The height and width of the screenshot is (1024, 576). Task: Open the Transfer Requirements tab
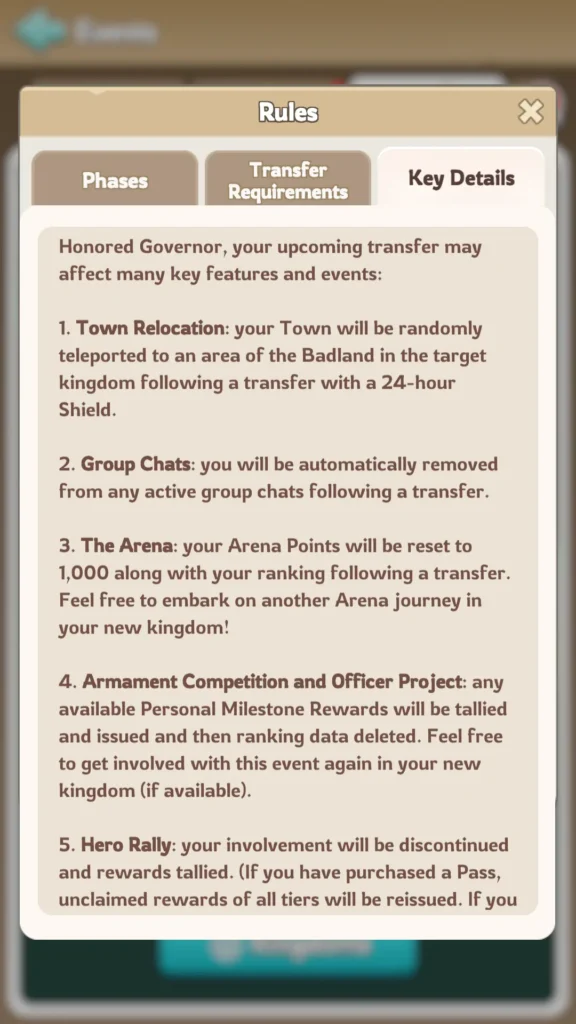[x=288, y=179]
